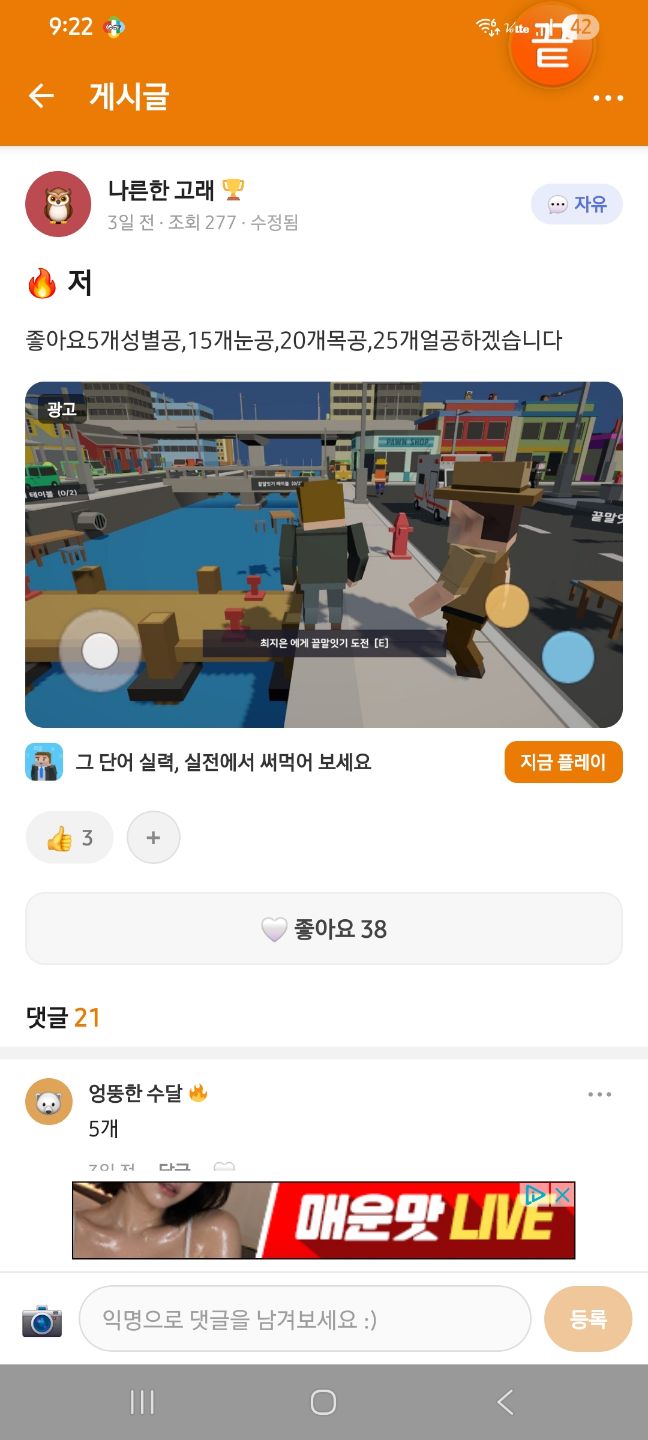Open the post's overflow menu in the header
The image size is (648, 1440).
(608, 98)
